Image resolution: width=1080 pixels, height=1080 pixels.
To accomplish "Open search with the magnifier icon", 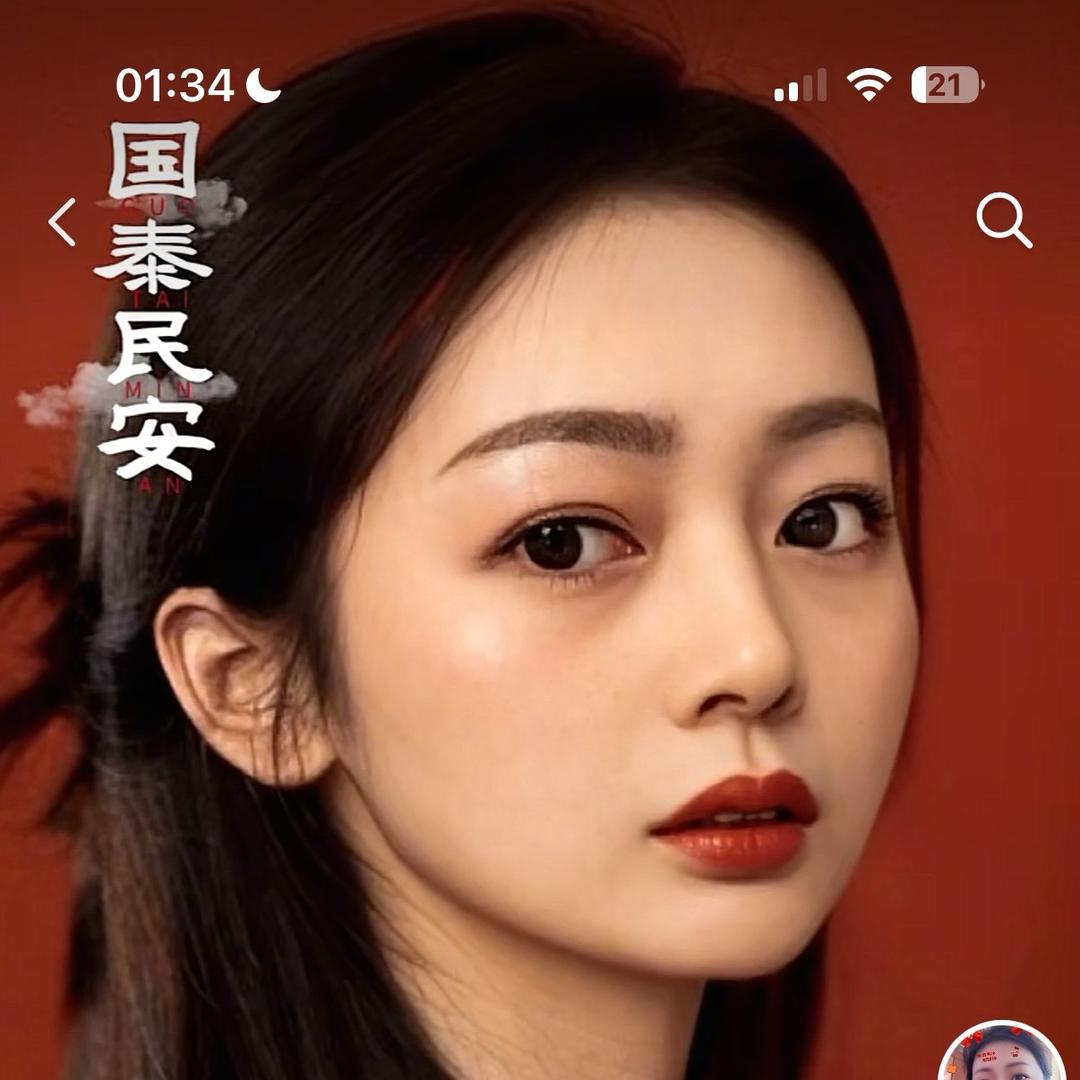I will (1003, 220).
